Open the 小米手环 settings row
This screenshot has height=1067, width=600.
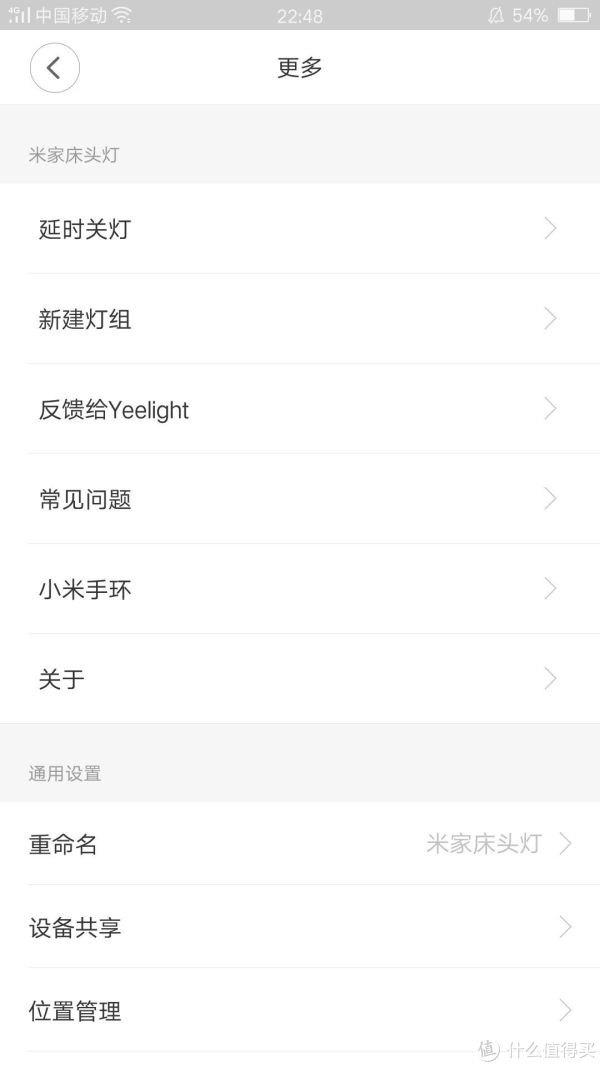[300, 589]
